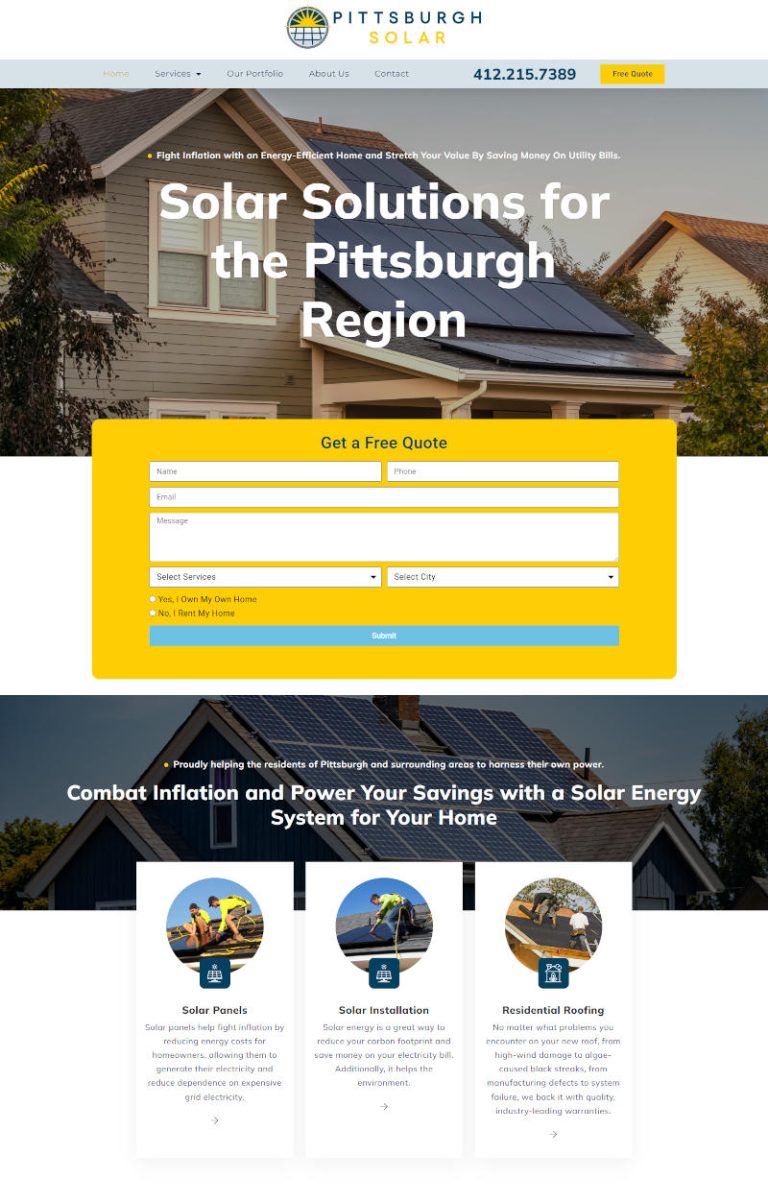Go to the Home nav link
The image size is (768, 1202).
(x=116, y=74)
